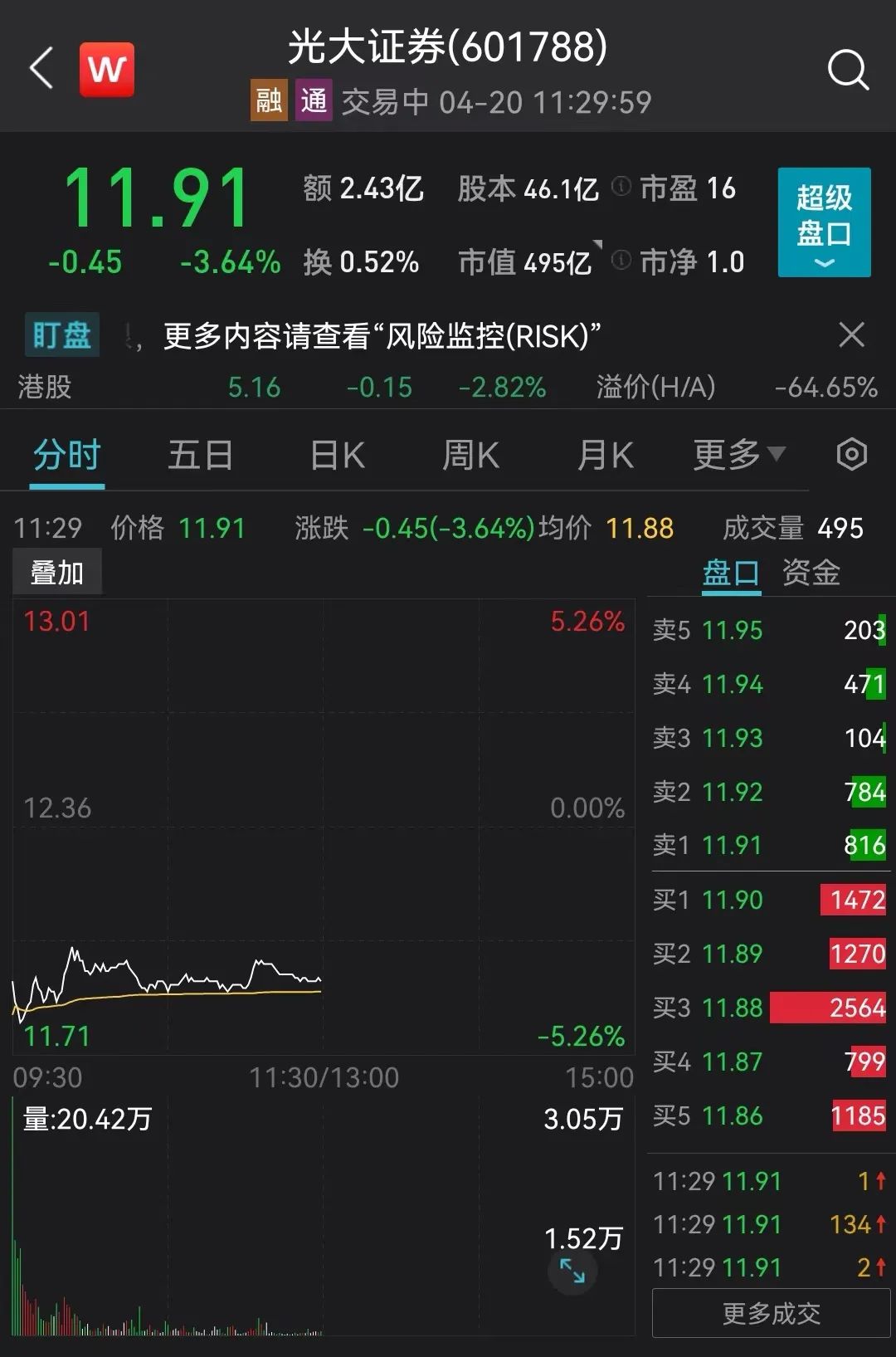Expand the chart to fullscreen

572,1270
